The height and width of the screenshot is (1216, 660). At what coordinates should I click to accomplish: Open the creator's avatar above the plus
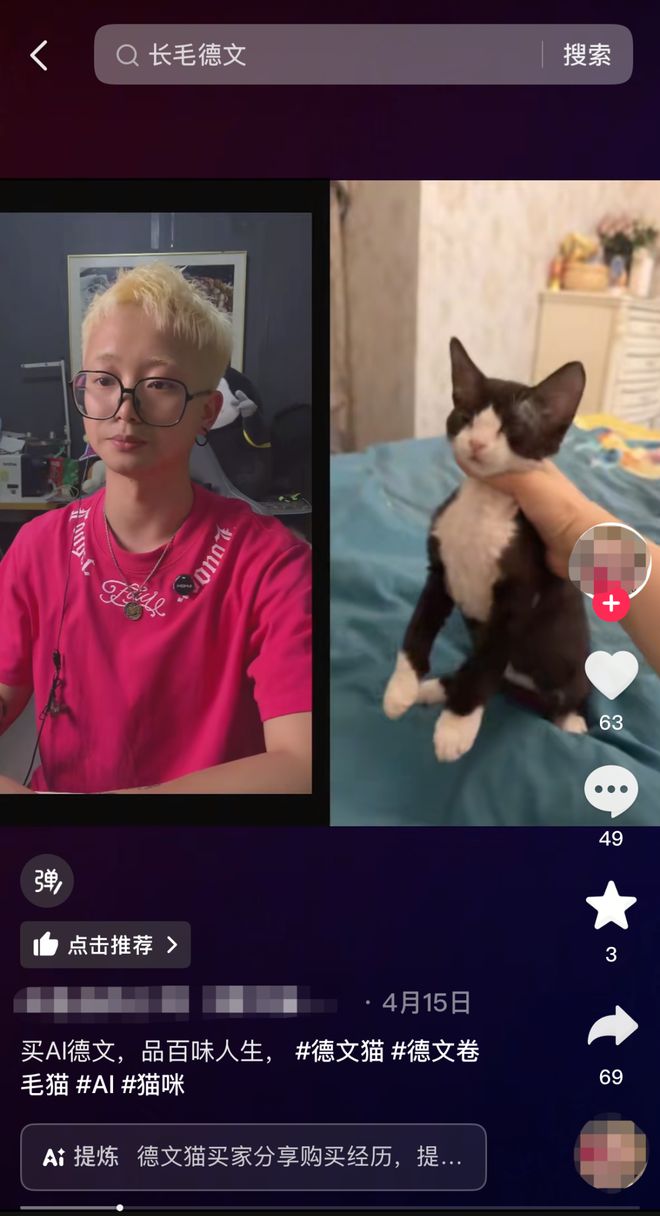point(610,561)
